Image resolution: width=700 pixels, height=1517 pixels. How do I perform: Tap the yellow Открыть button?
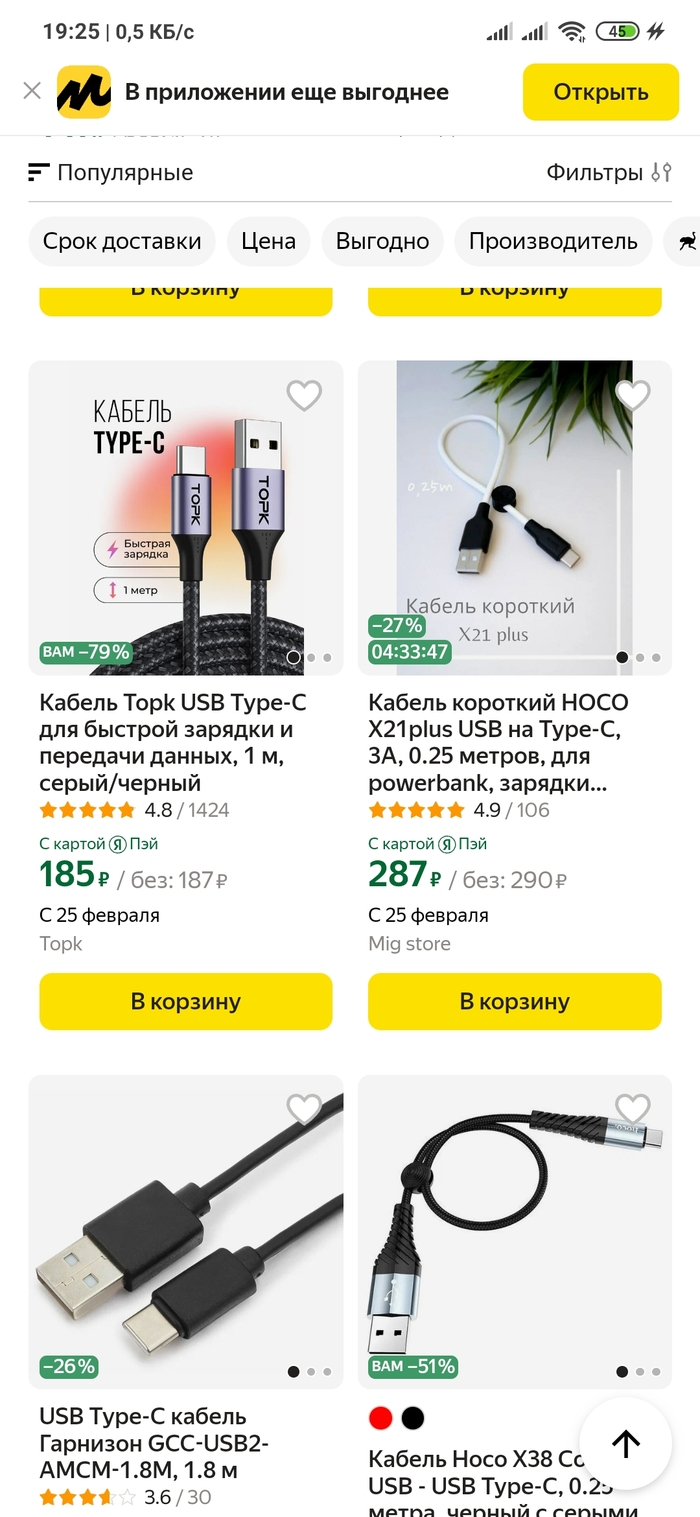[600, 92]
